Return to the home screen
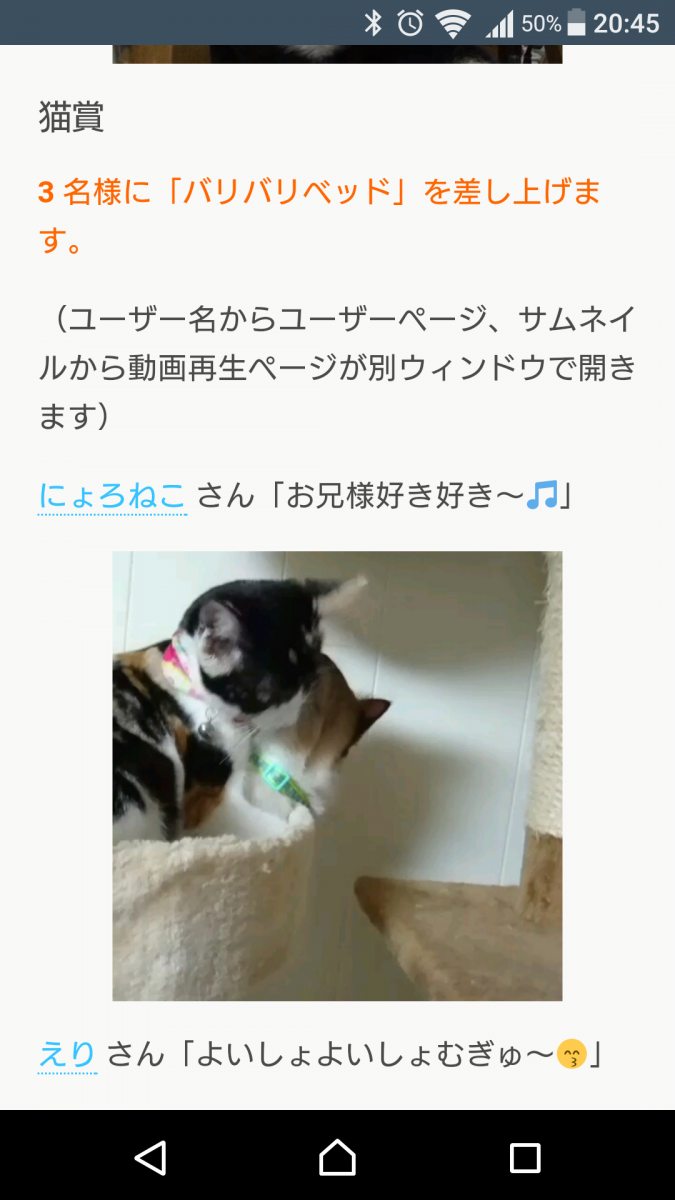Viewport: 675px width, 1200px height. tap(337, 1157)
